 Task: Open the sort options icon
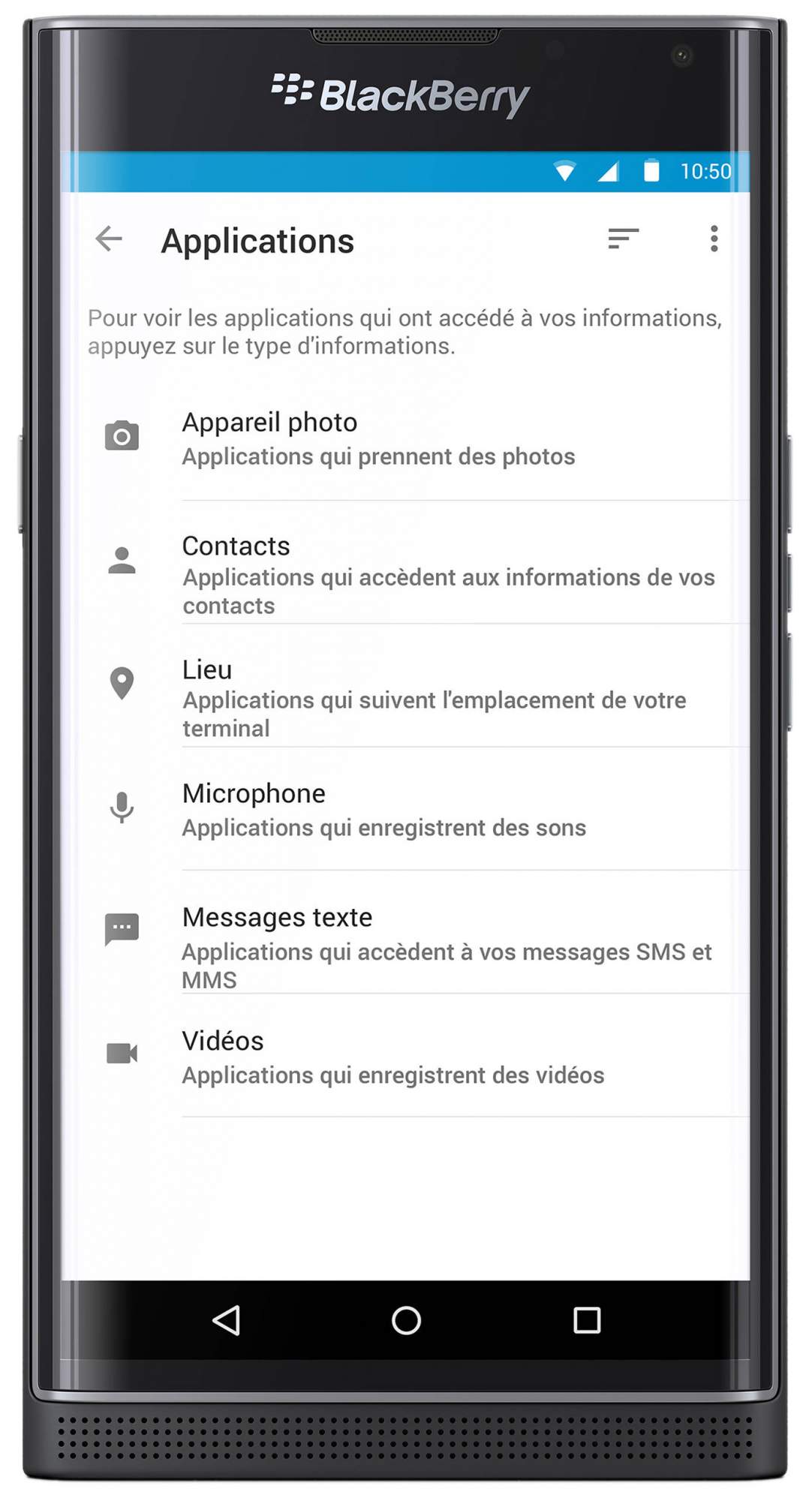623,239
